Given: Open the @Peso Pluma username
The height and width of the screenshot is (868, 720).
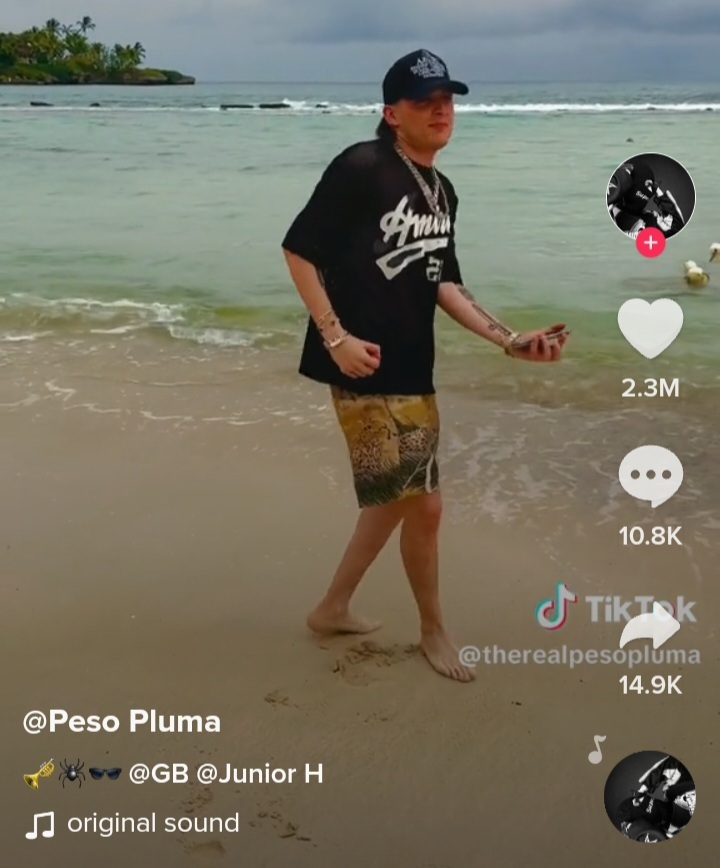Looking at the screenshot, I should [x=122, y=721].
